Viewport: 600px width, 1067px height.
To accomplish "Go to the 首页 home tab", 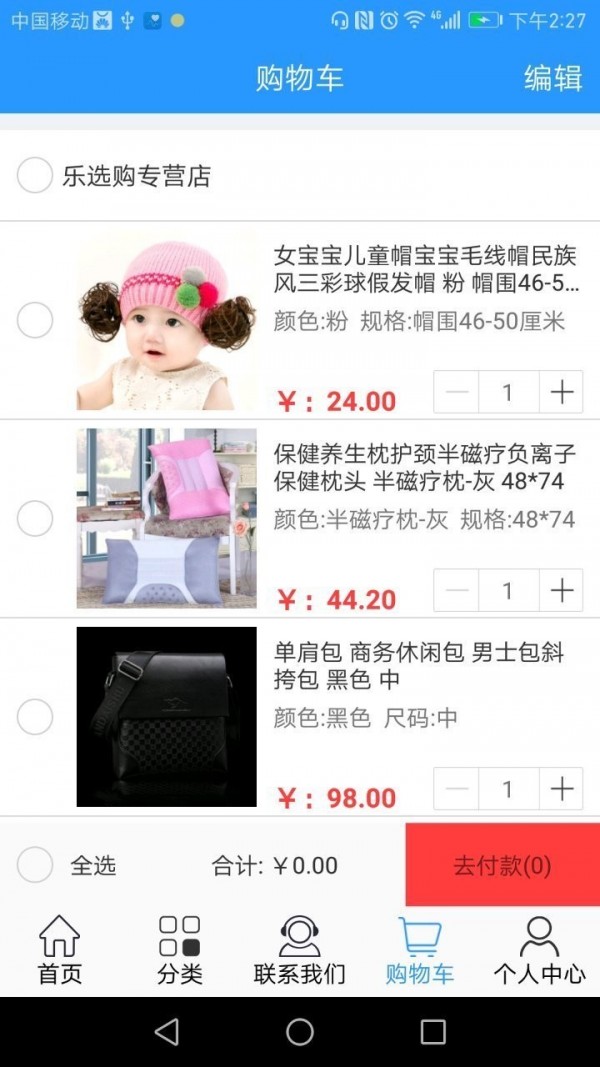I will 59,950.
